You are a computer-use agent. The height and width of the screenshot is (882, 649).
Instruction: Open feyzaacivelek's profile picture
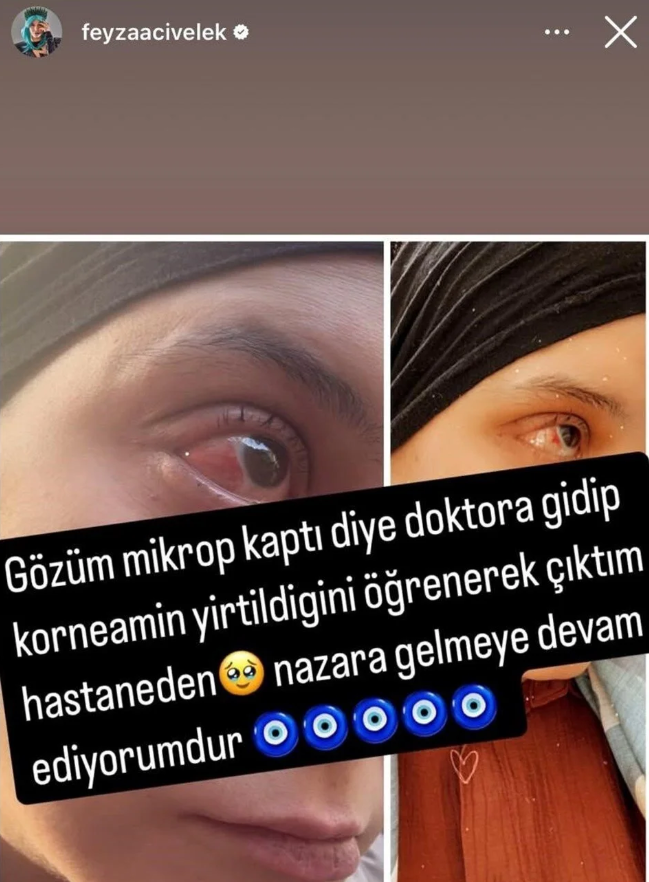click(x=36, y=33)
